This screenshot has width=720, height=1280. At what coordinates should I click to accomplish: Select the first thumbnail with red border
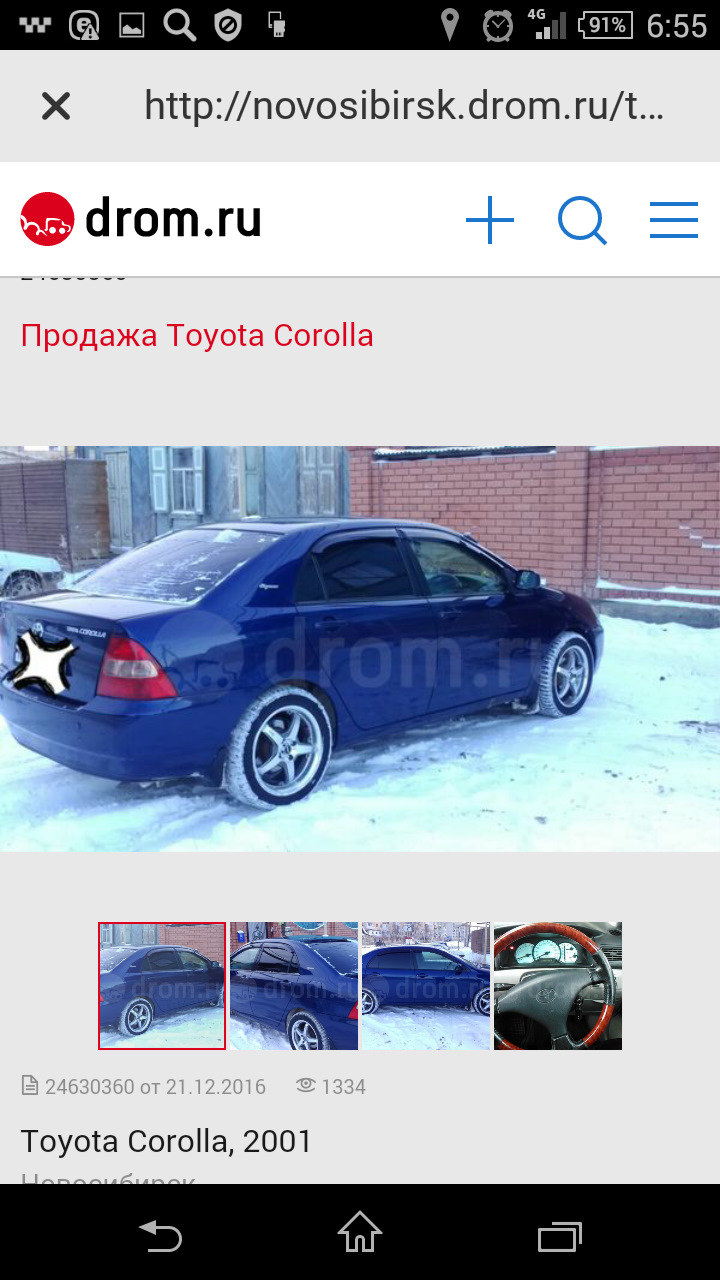(162, 986)
